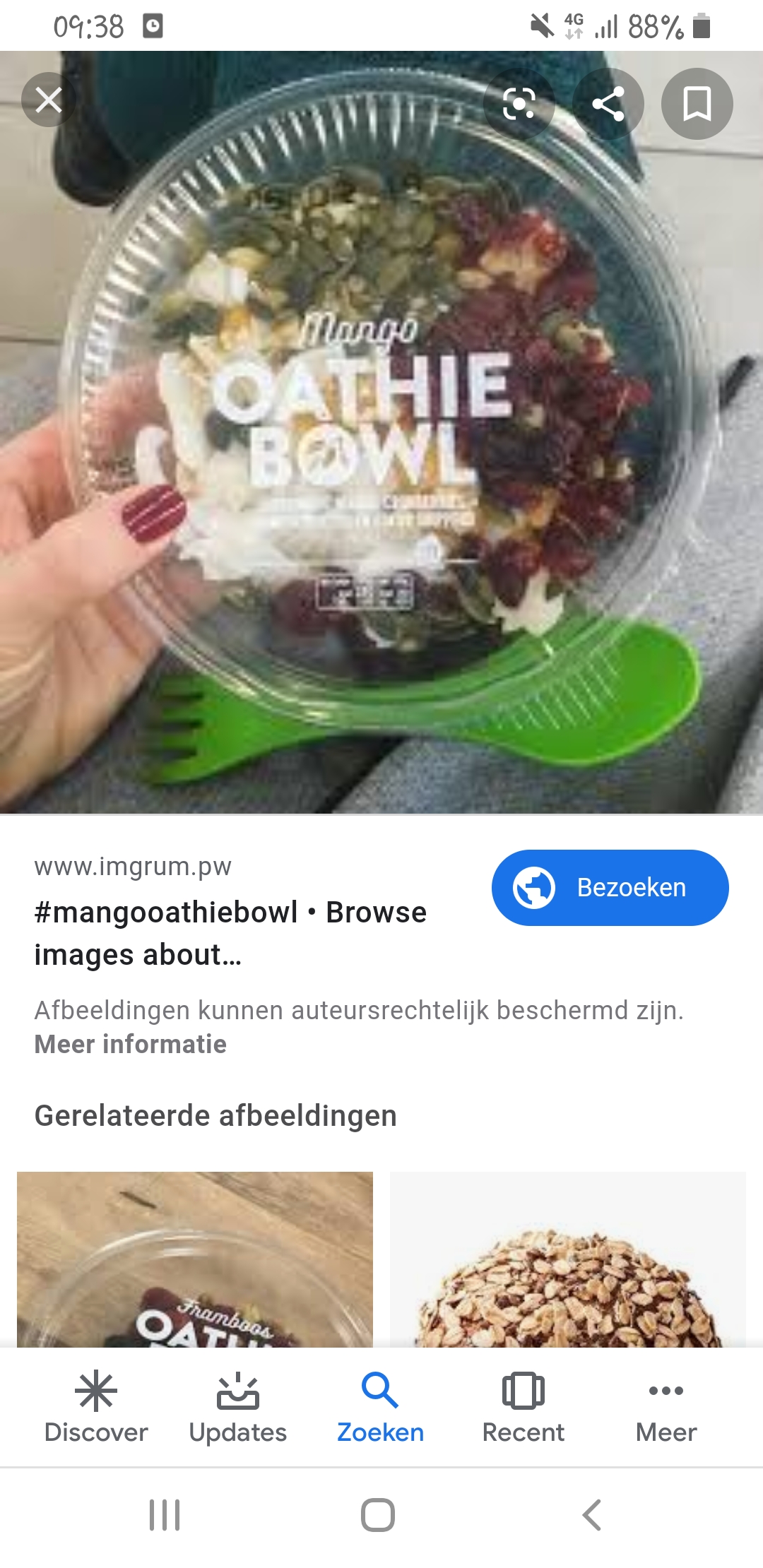Screen dimensions: 763x1568
Task: Go to the home screen
Action: 378,1515
